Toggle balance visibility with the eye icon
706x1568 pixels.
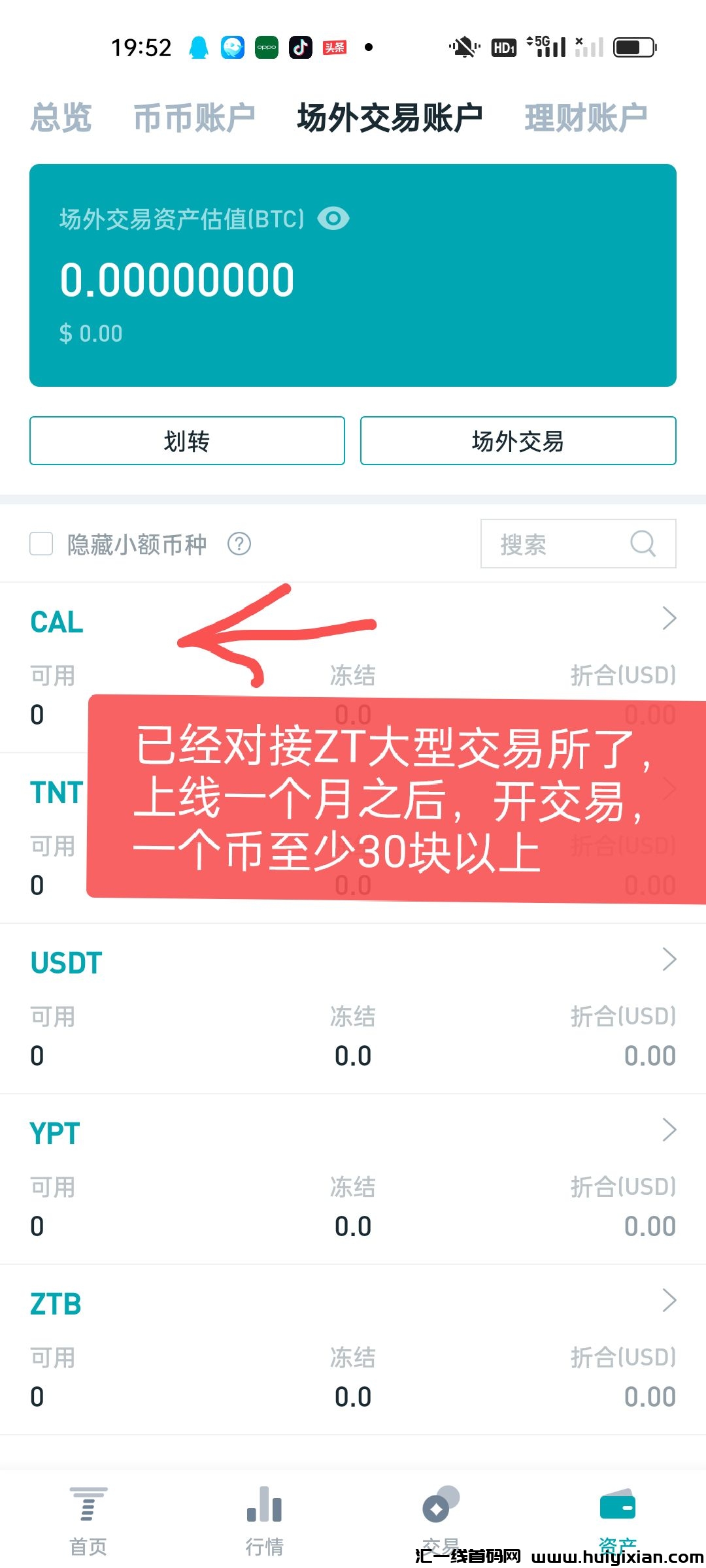(x=334, y=219)
